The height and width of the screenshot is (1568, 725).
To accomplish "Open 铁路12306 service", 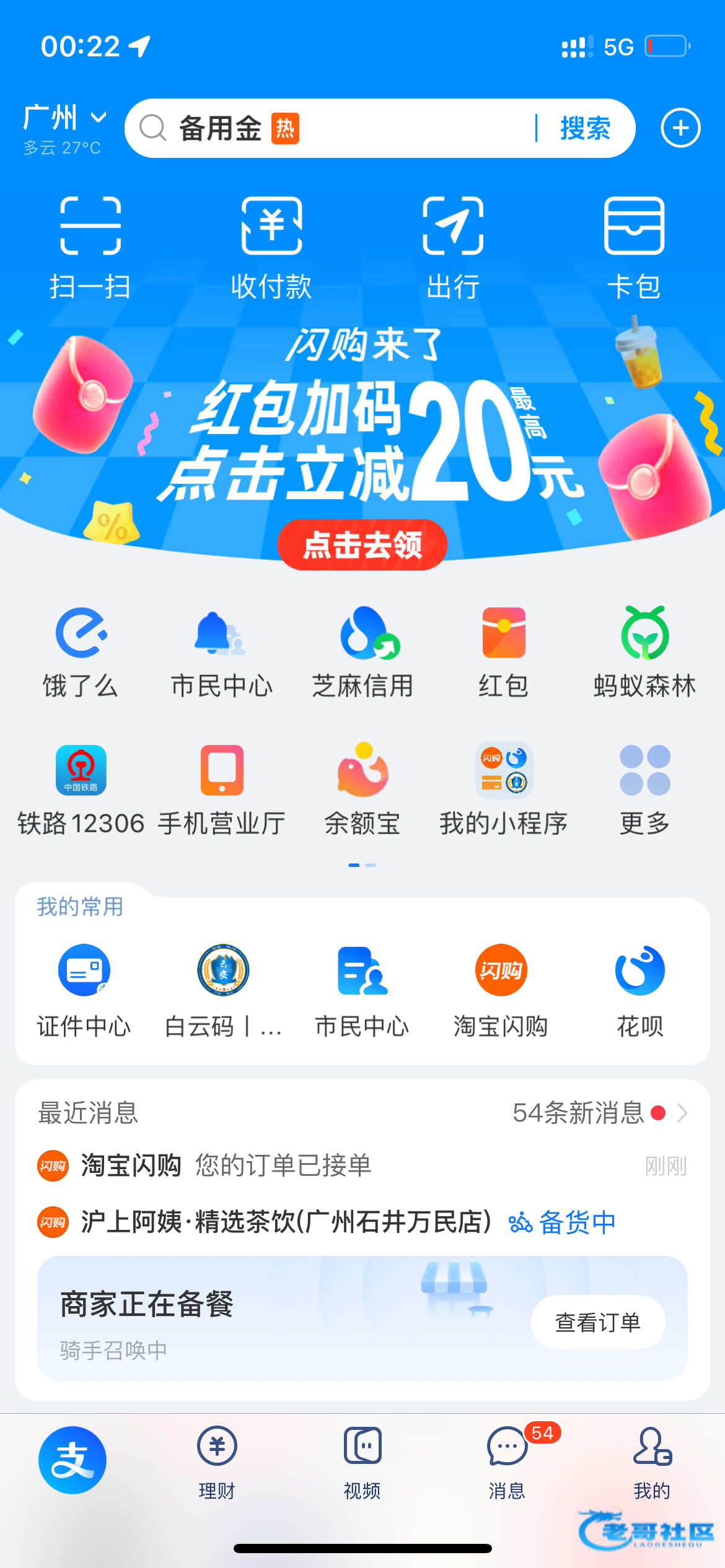I will [x=81, y=791].
